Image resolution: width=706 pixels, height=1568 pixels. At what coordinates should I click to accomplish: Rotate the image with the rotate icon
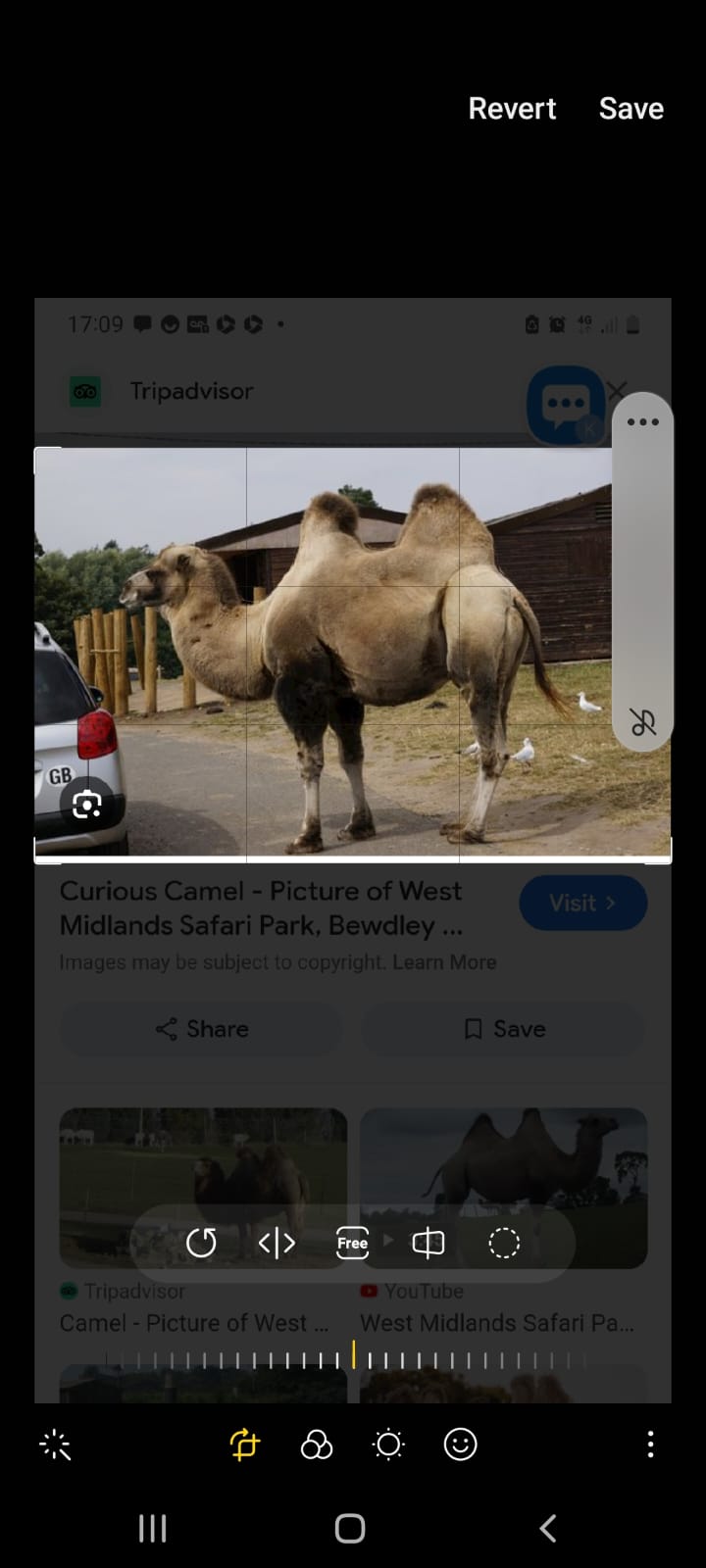pyautogui.click(x=201, y=1244)
